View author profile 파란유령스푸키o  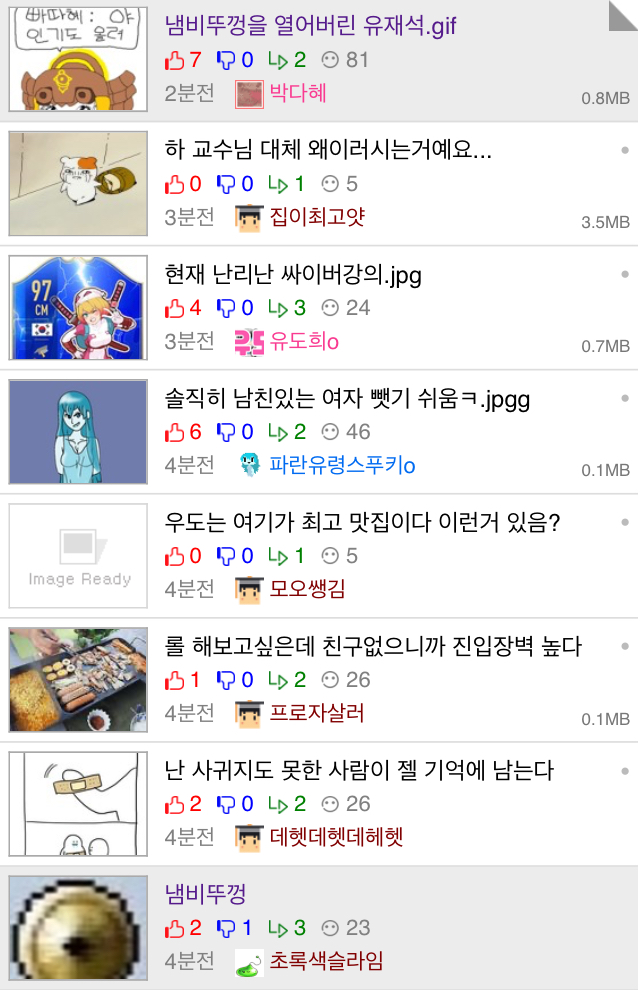click(342, 465)
